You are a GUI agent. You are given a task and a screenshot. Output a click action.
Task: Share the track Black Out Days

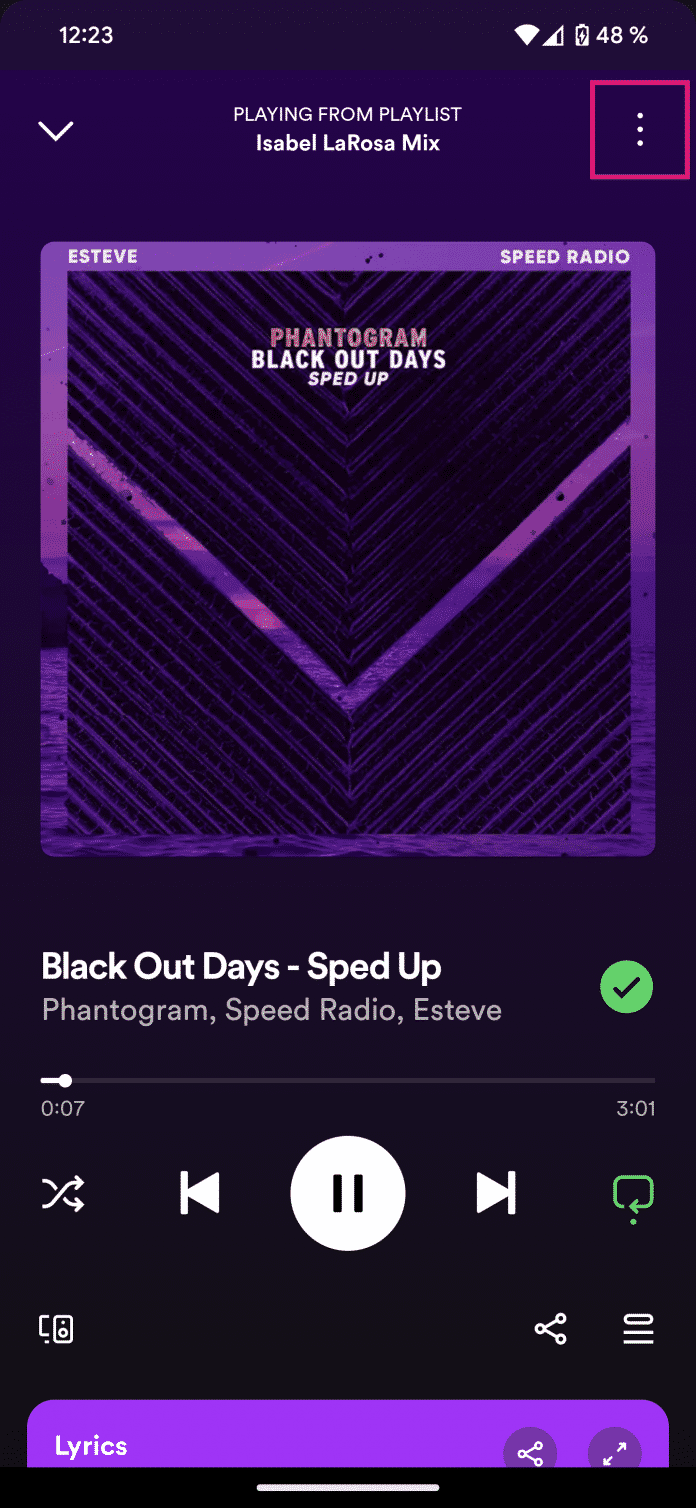pyautogui.click(x=551, y=1329)
